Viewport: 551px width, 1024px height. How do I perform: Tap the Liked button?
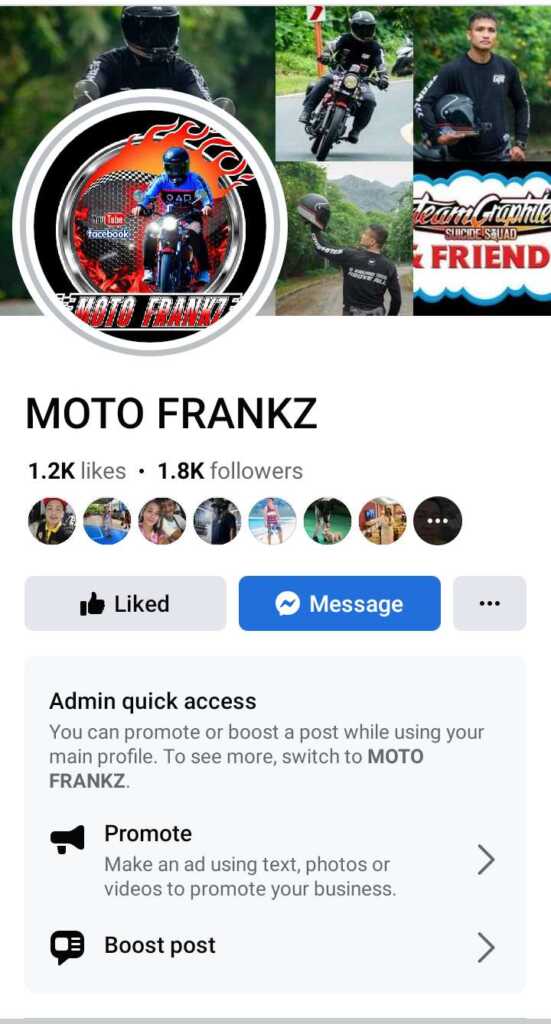click(x=125, y=603)
